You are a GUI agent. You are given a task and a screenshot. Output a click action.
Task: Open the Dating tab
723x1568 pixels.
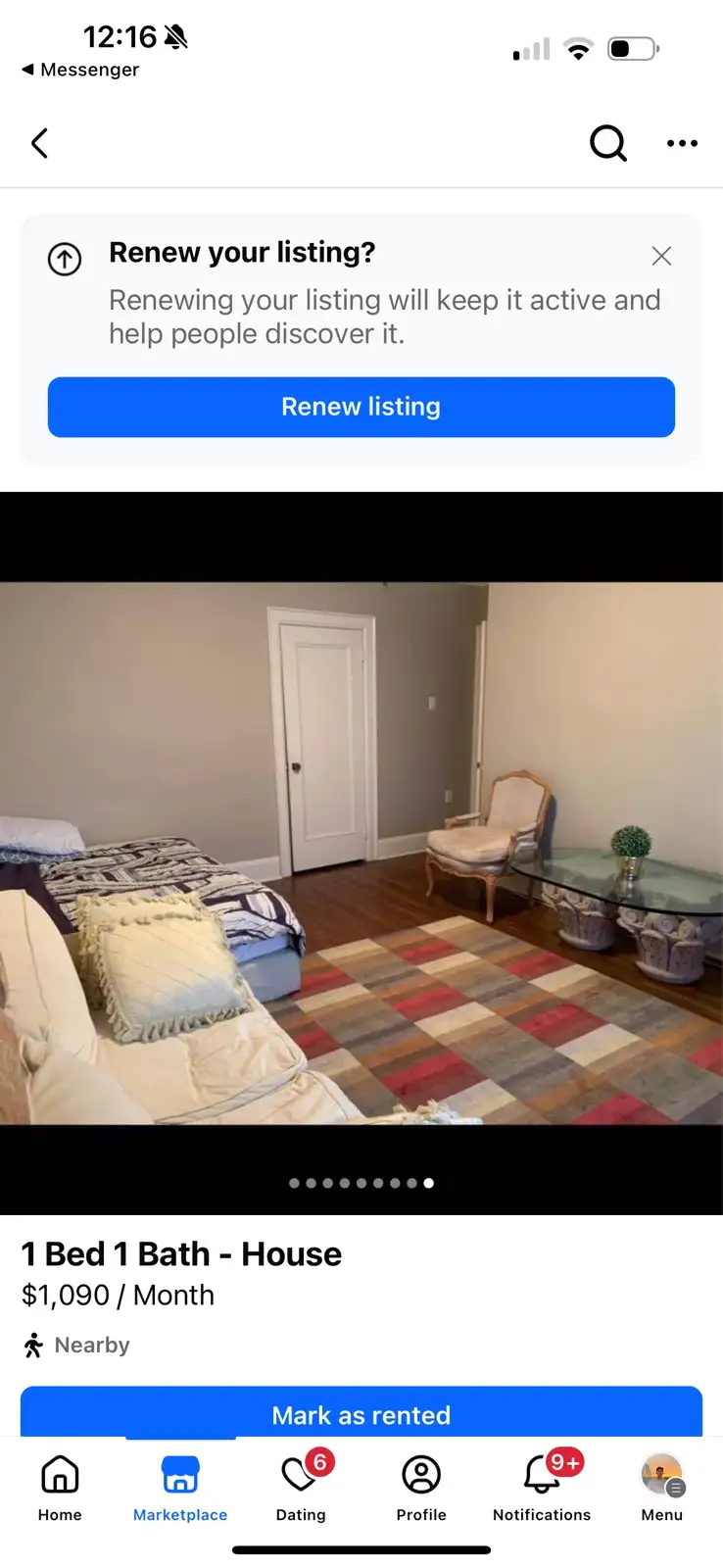point(301,1487)
